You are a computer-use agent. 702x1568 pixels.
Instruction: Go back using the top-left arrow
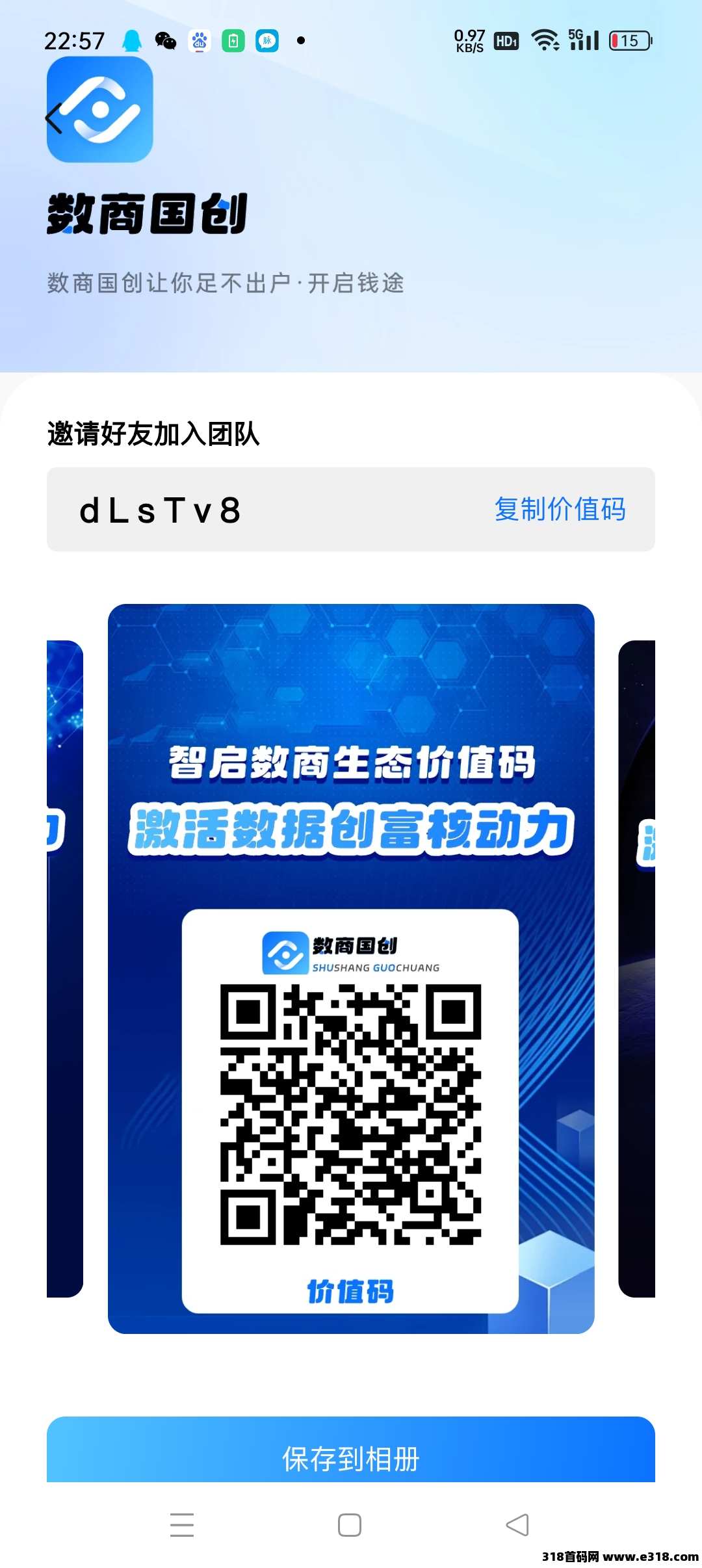[x=55, y=118]
